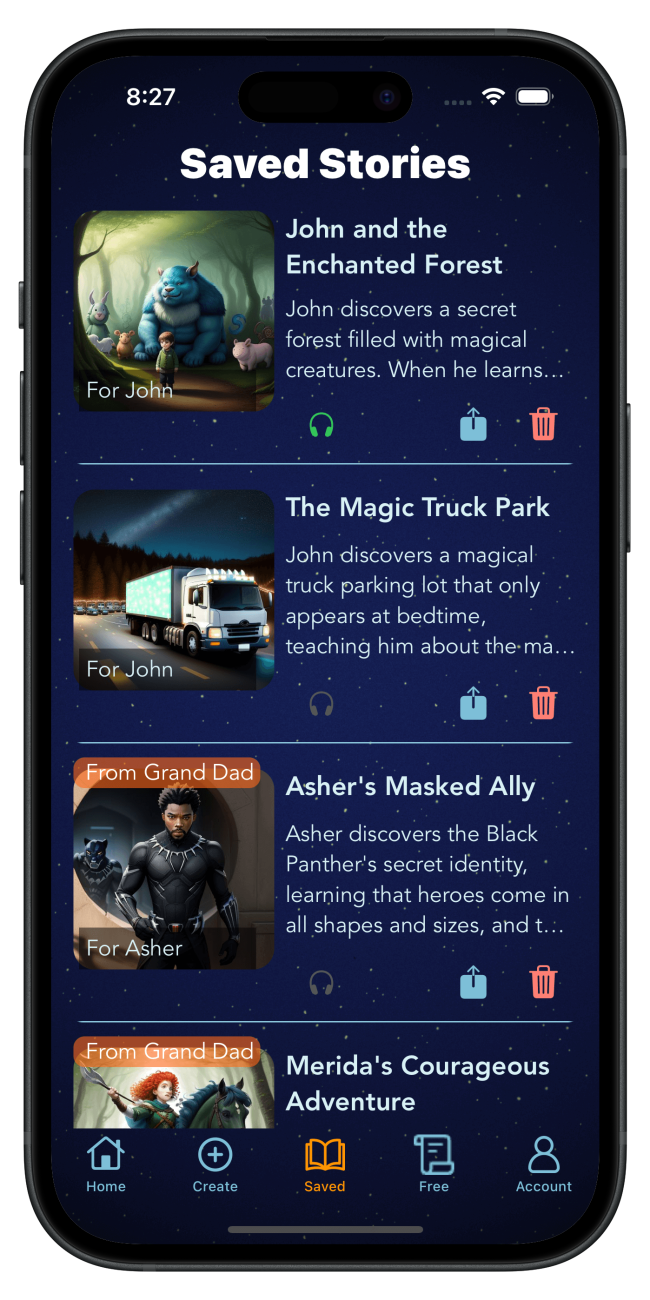Tap headphones icon for Asher's Masked Ally
Viewport: 650px width, 1300px height.
click(321, 983)
